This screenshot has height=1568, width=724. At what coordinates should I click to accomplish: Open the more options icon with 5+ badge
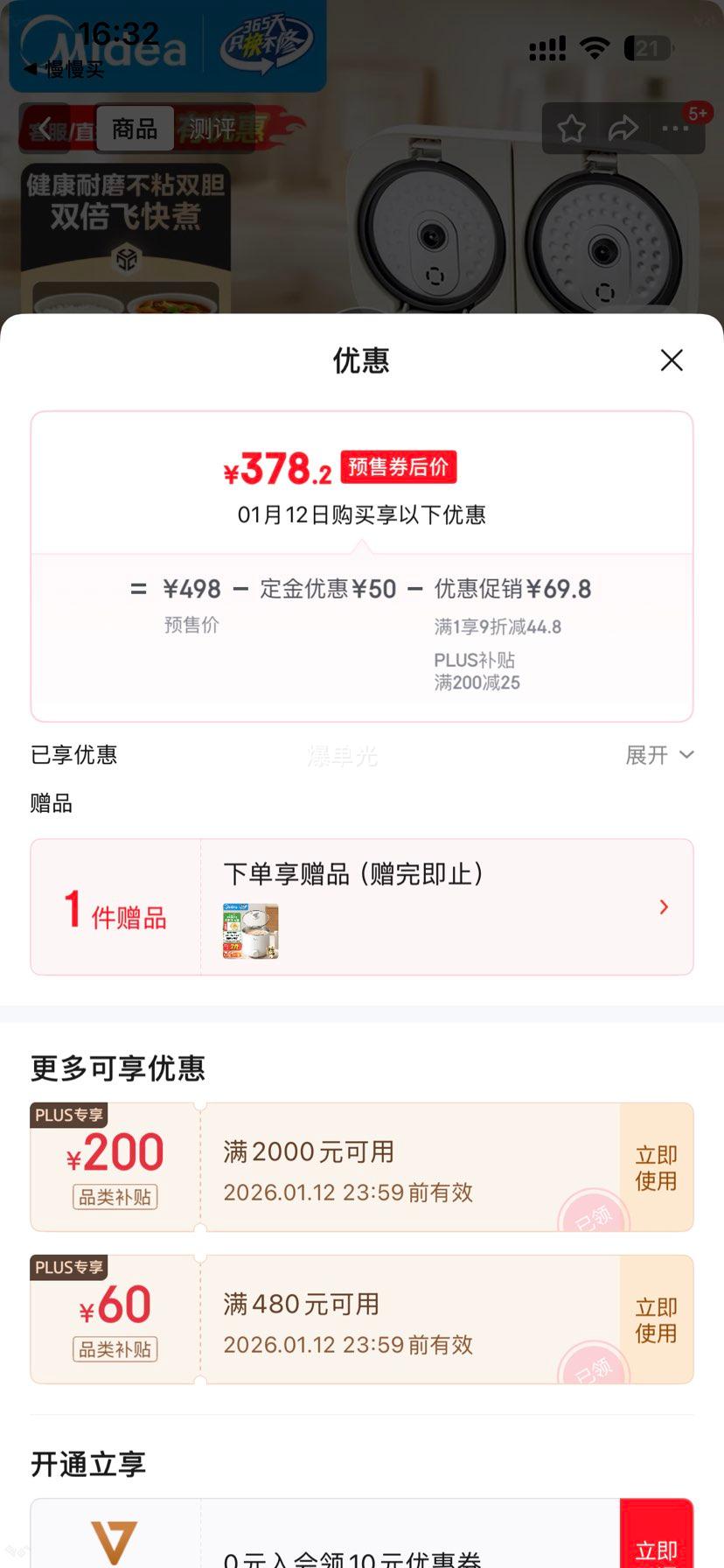pos(675,129)
